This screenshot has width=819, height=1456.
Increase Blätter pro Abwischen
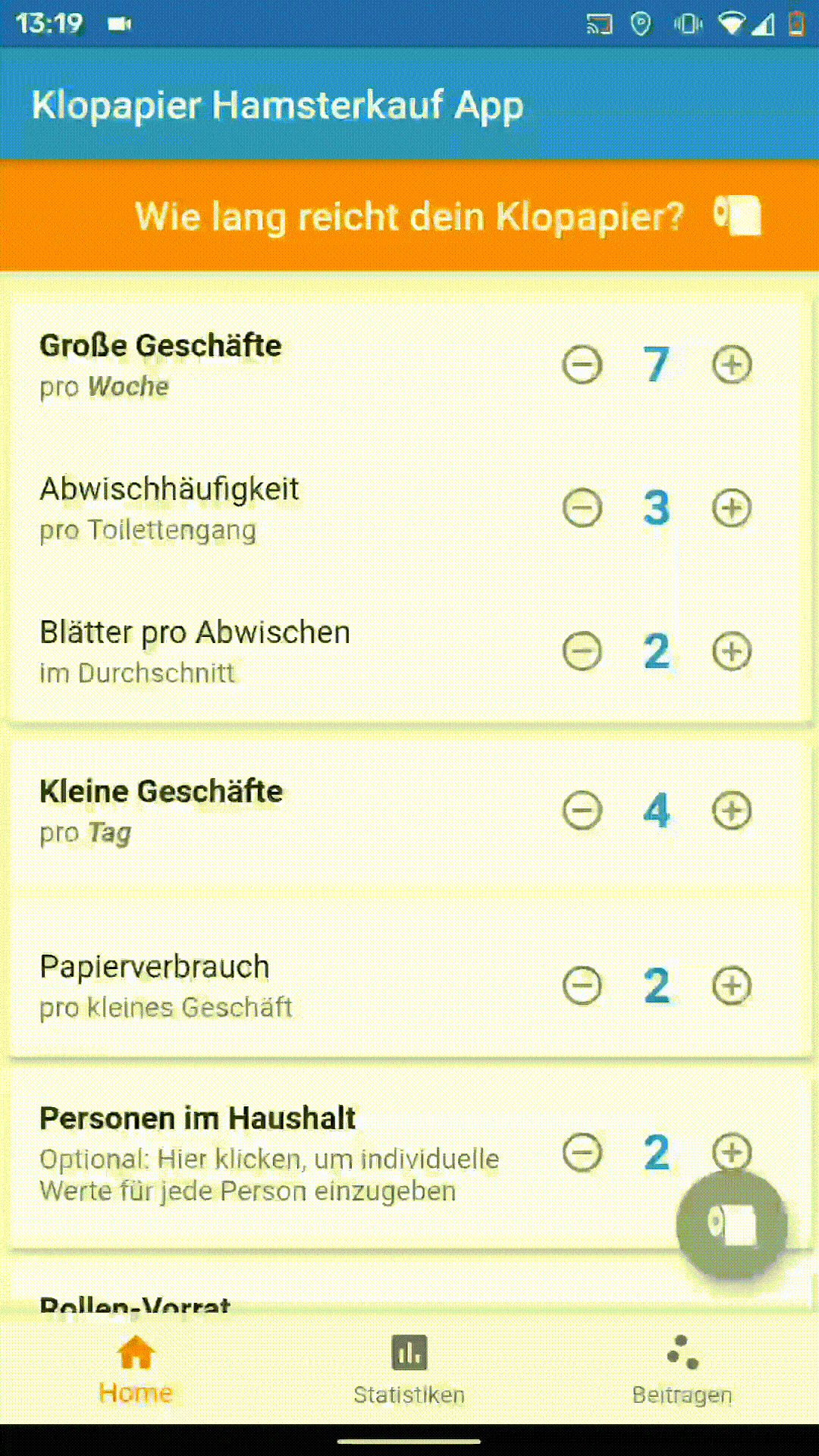[732, 651]
